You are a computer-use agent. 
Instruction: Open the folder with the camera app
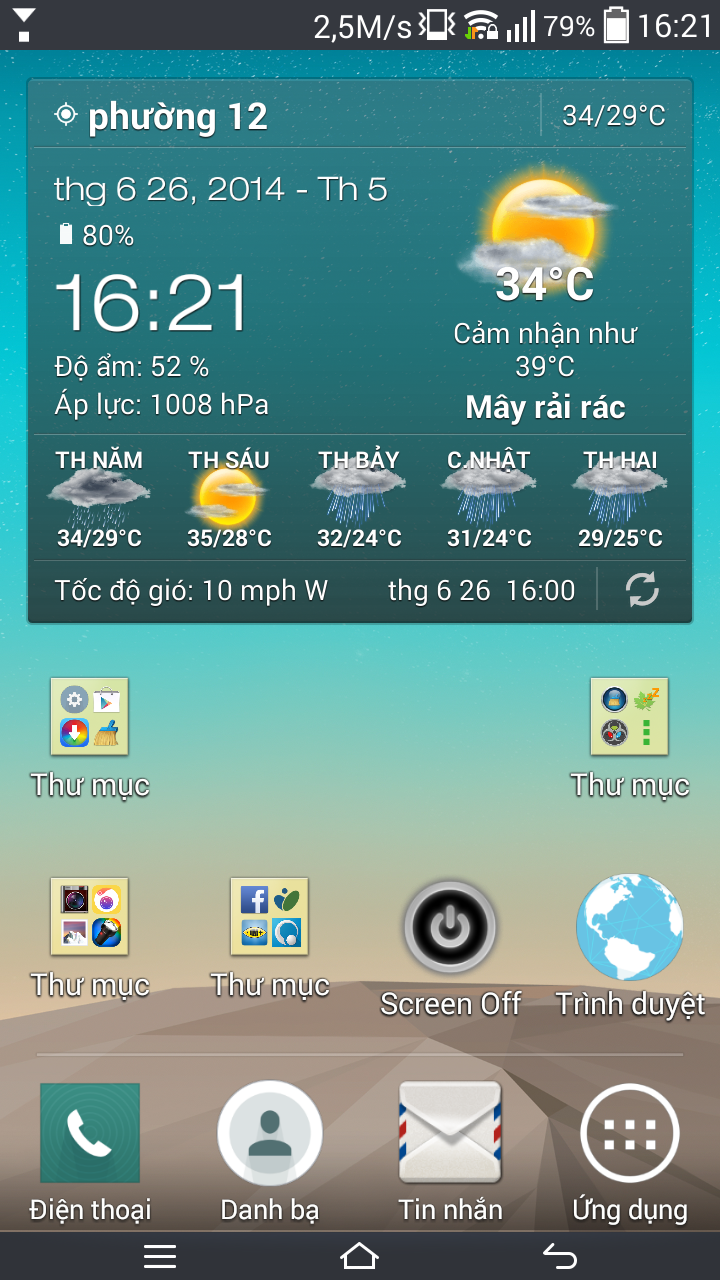pyautogui.click(x=90, y=916)
